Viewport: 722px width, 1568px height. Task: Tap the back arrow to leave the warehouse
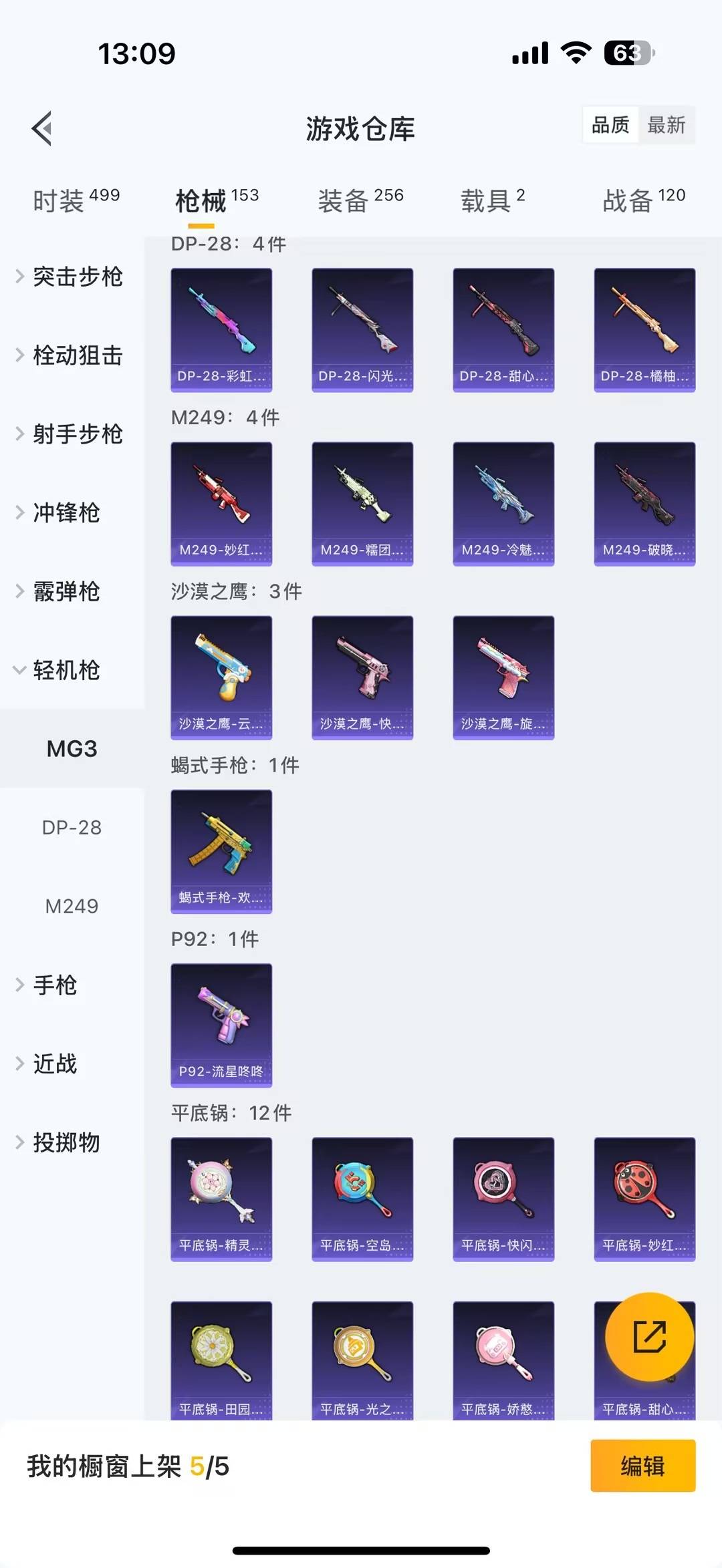(41, 128)
